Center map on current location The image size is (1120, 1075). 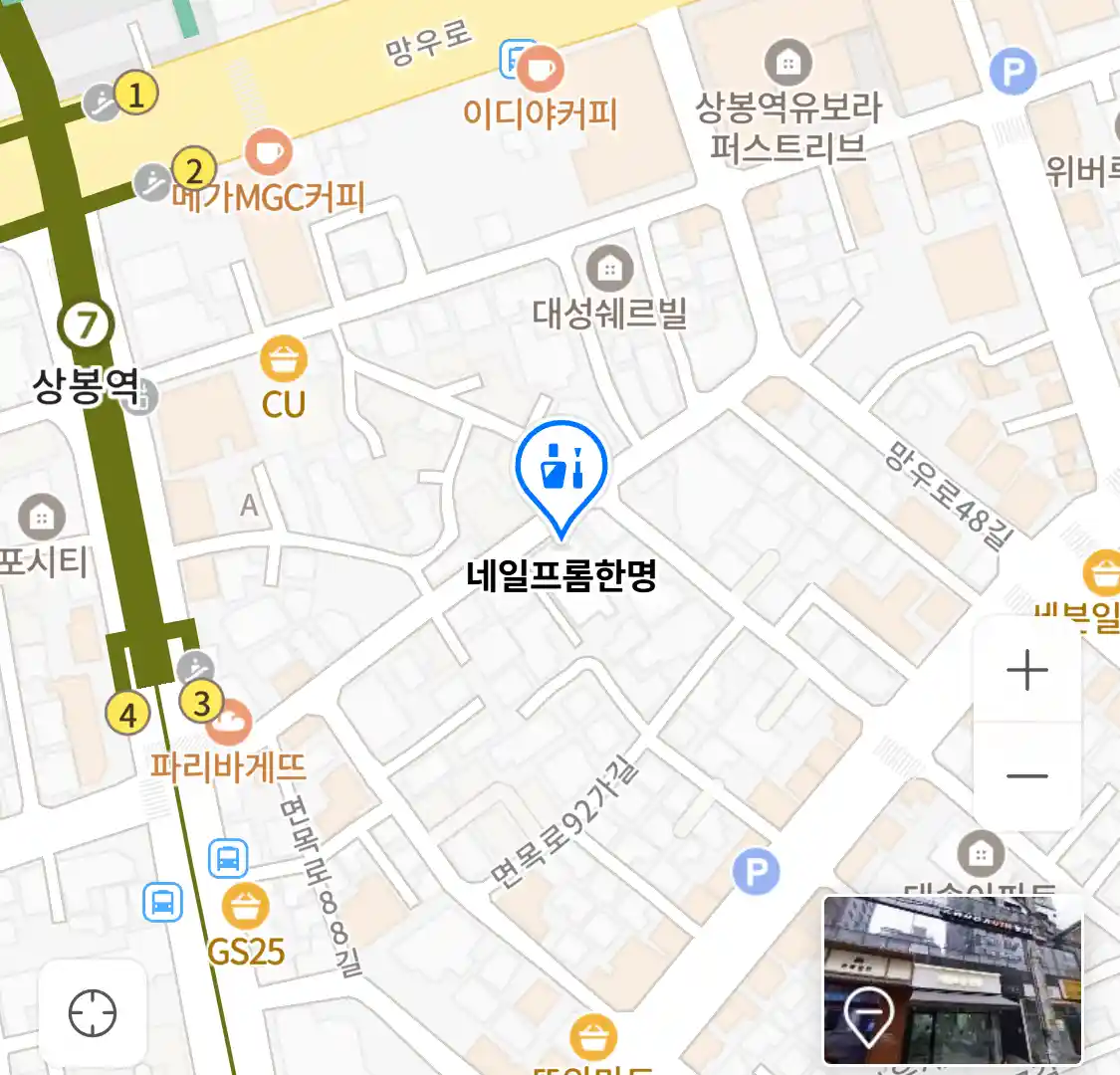tap(93, 1013)
